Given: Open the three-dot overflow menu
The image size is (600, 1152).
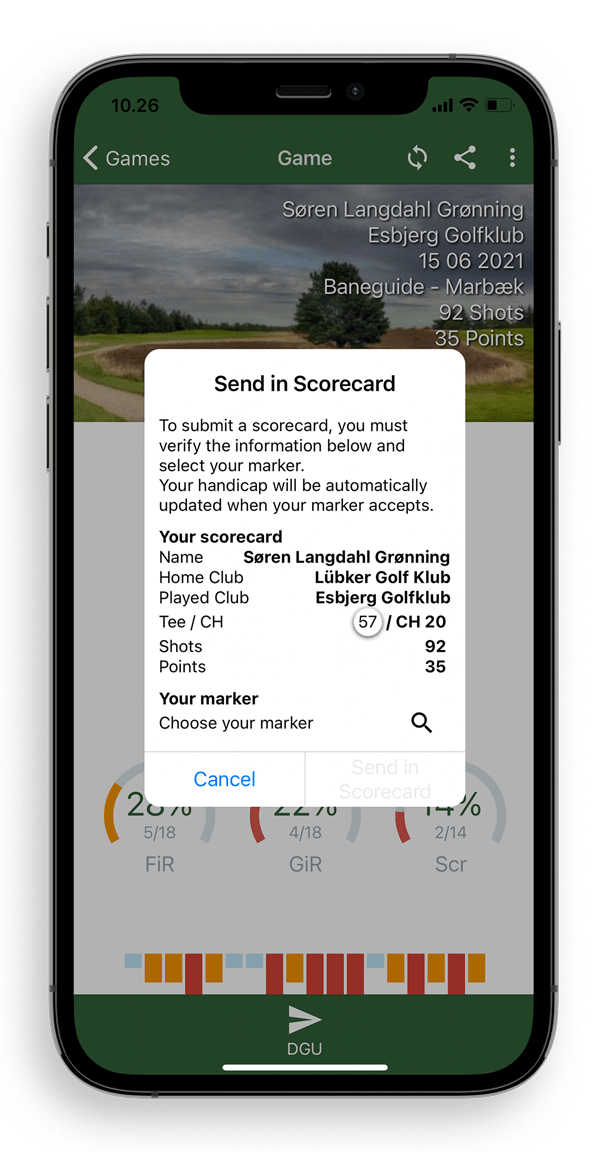Looking at the screenshot, I should [x=512, y=158].
